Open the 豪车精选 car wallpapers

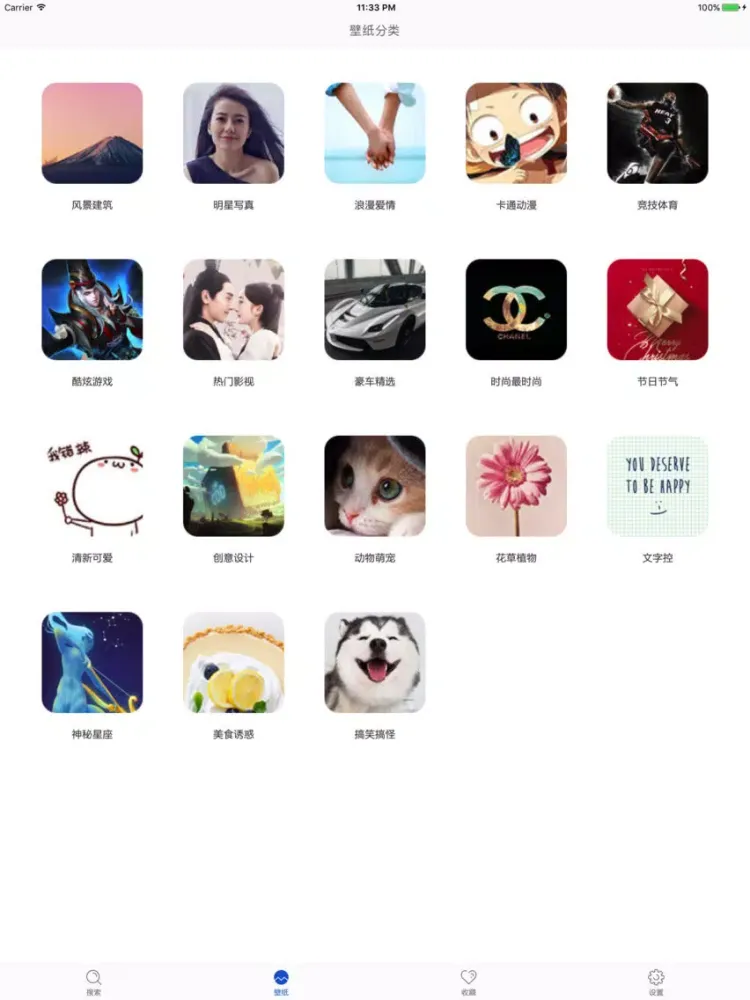[x=375, y=310]
